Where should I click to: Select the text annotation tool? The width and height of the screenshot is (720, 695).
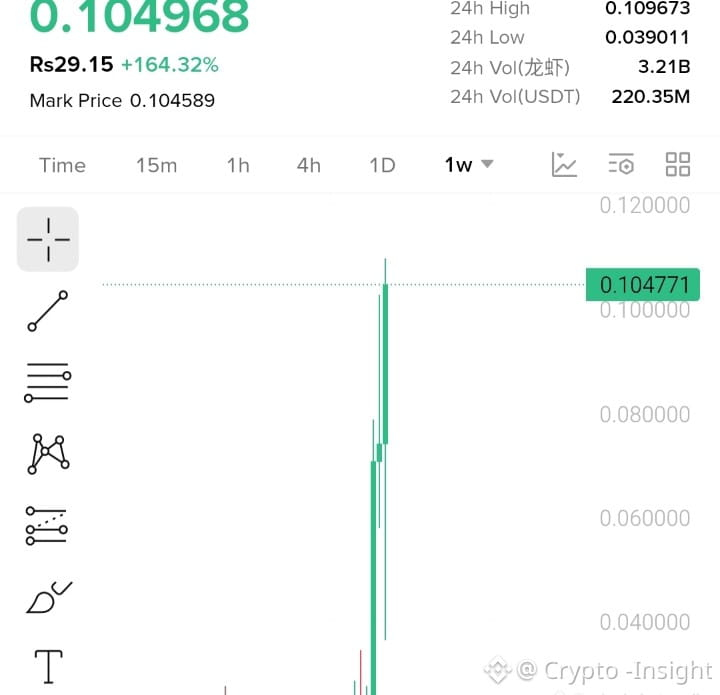[x=48, y=667]
